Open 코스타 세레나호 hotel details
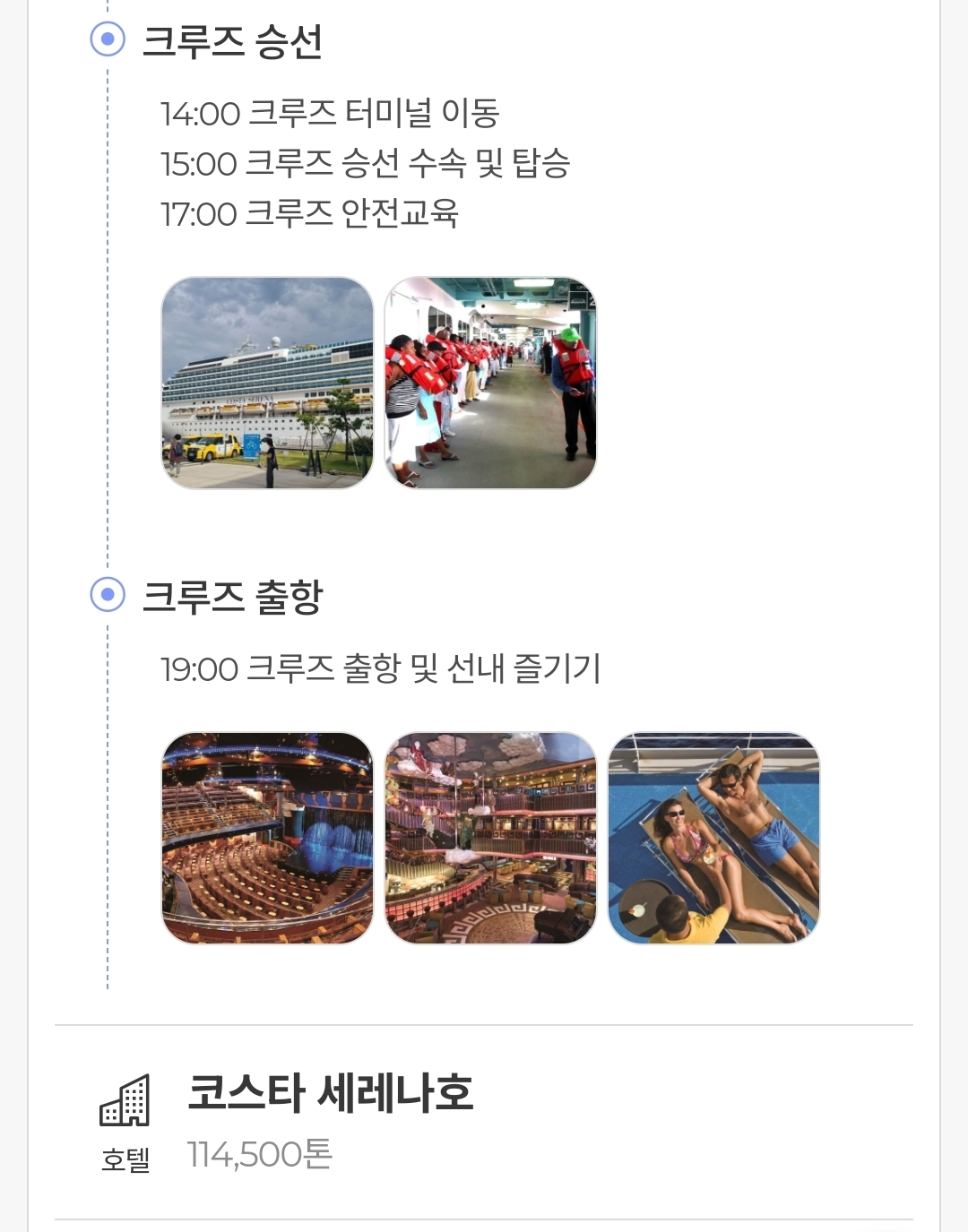The width and height of the screenshot is (968, 1232). [x=330, y=1092]
